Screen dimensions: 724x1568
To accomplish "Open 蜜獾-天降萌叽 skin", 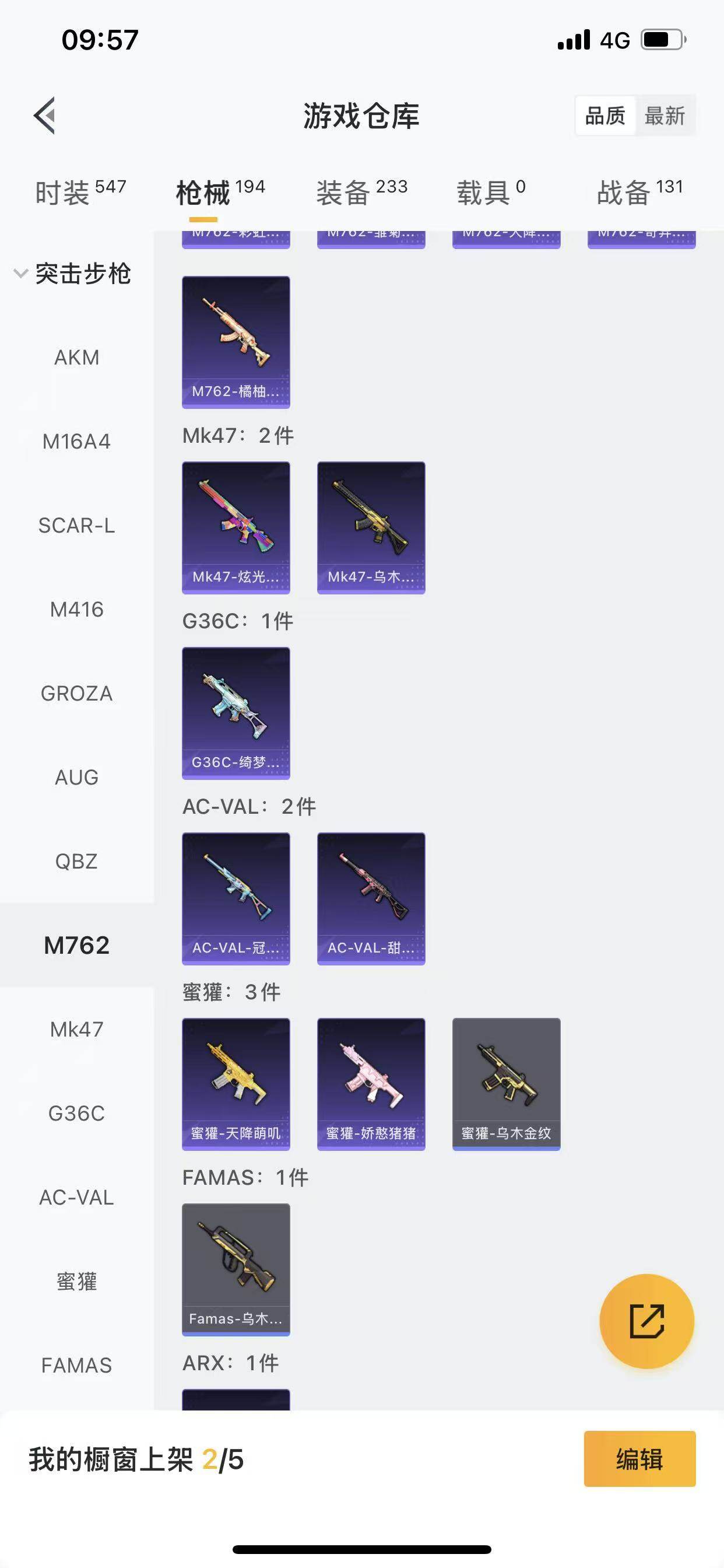I will coord(236,1084).
